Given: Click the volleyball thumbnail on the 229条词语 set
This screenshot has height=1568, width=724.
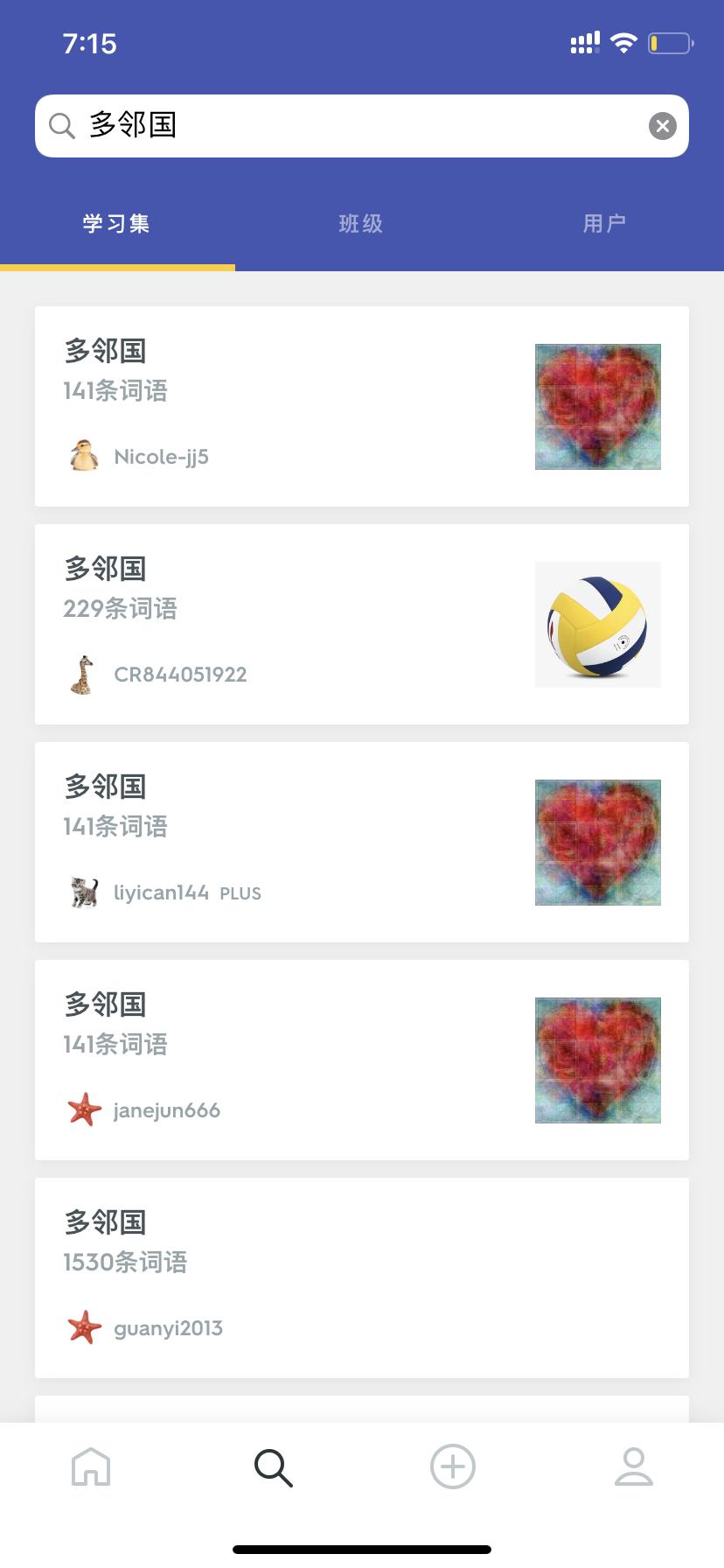Looking at the screenshot, I should coord(597,624).
